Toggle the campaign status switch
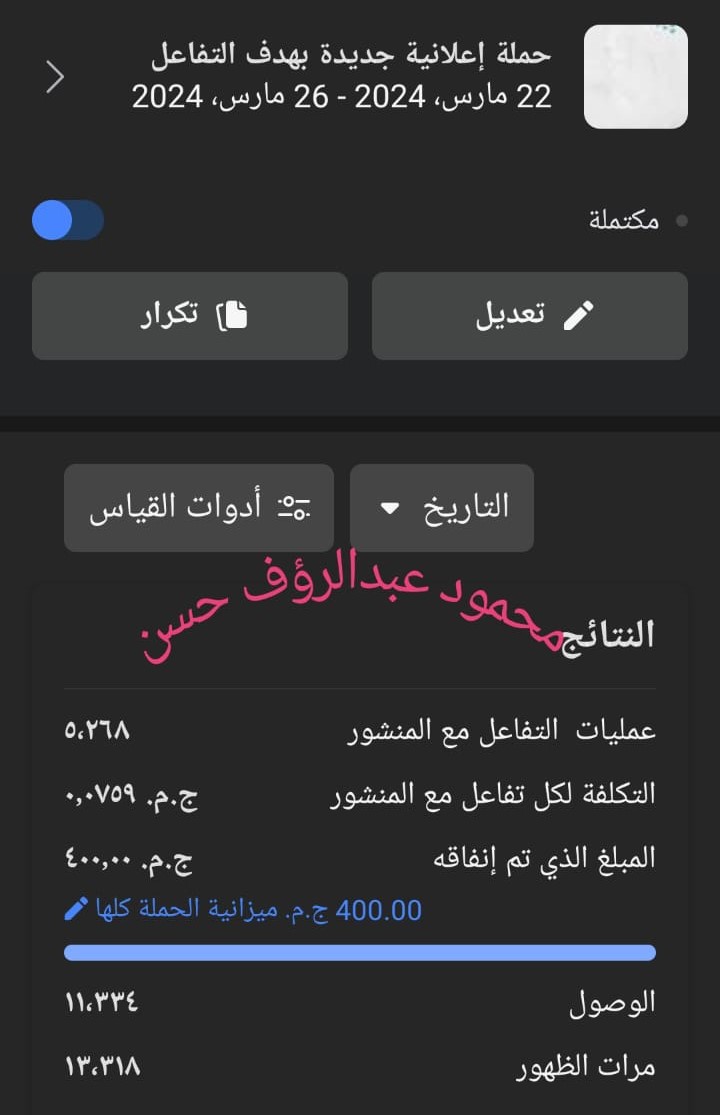 coord(68,221)
